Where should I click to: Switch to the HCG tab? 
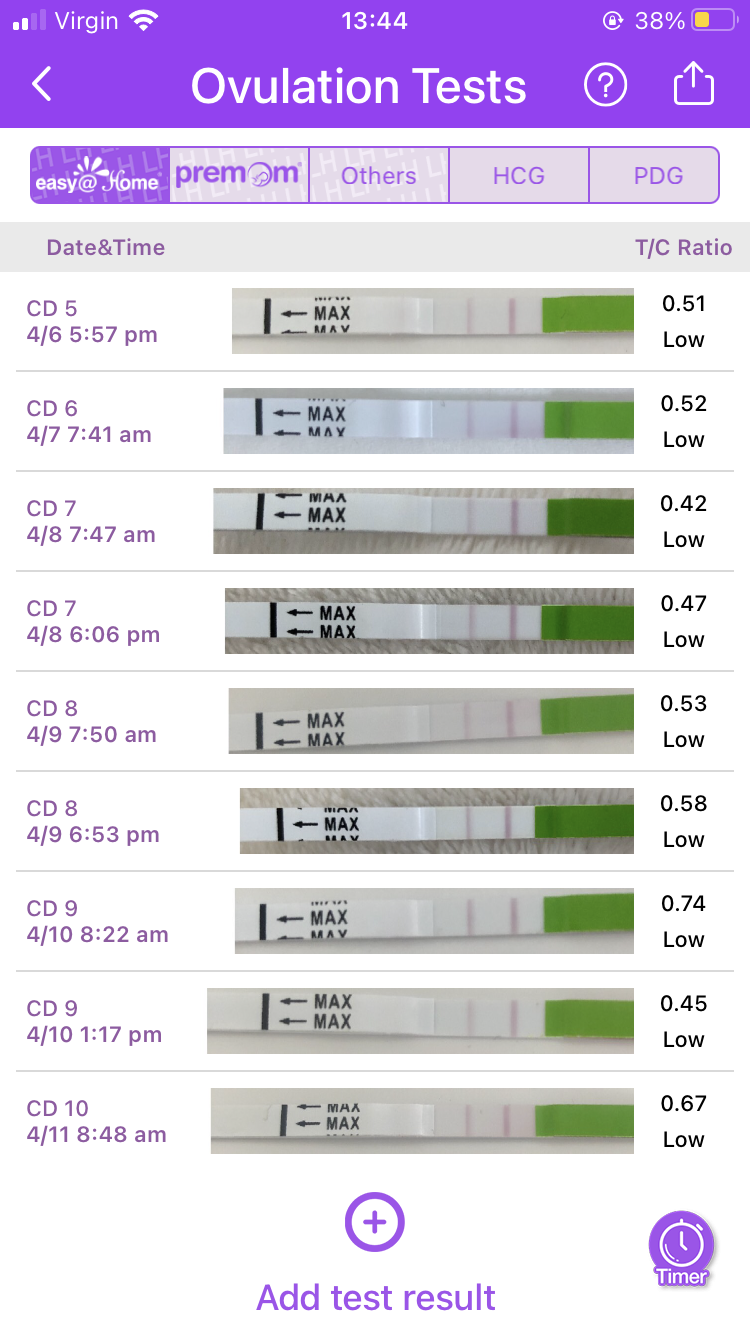[519, 175]
